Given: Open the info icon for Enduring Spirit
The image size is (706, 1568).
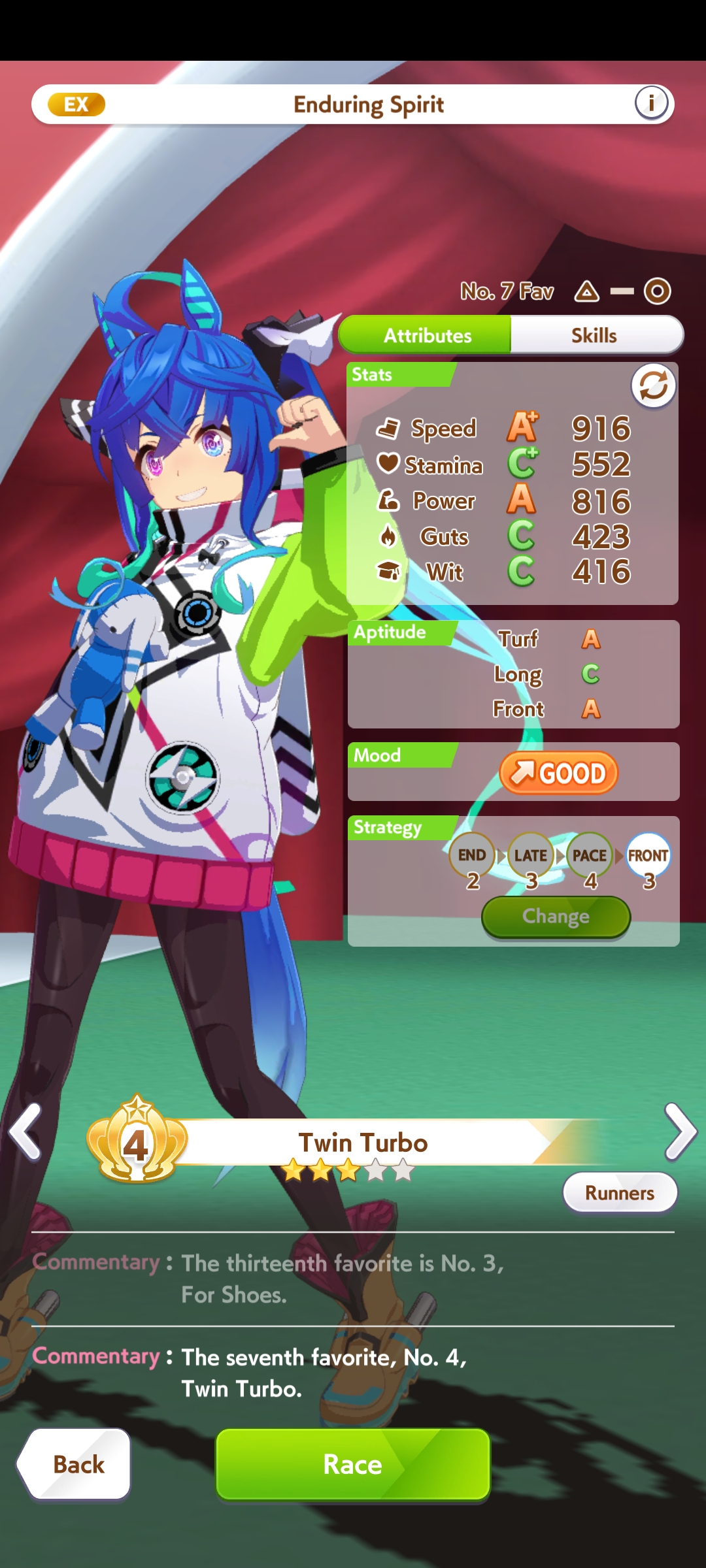Looking at the screenshot, I should coord(651,103).
